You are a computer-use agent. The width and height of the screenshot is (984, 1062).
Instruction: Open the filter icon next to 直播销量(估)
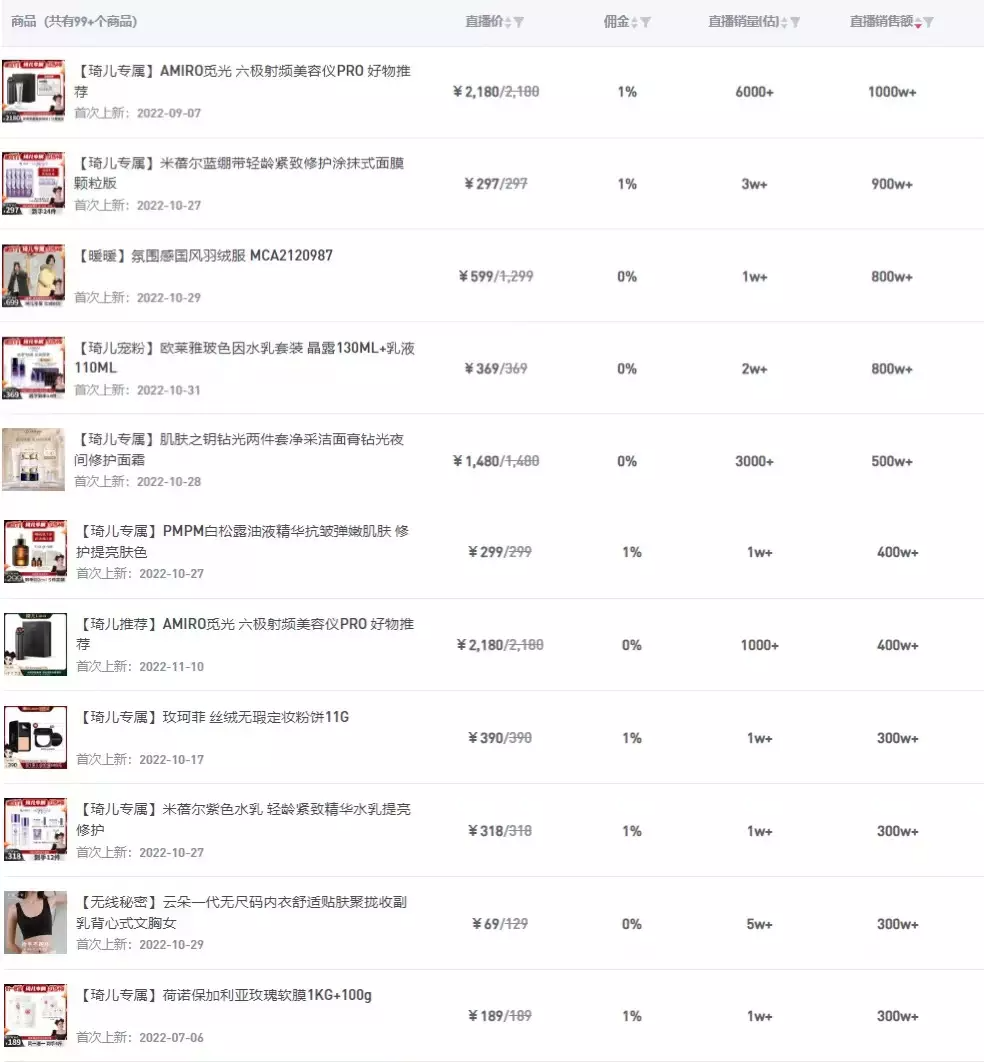point(795,22)
